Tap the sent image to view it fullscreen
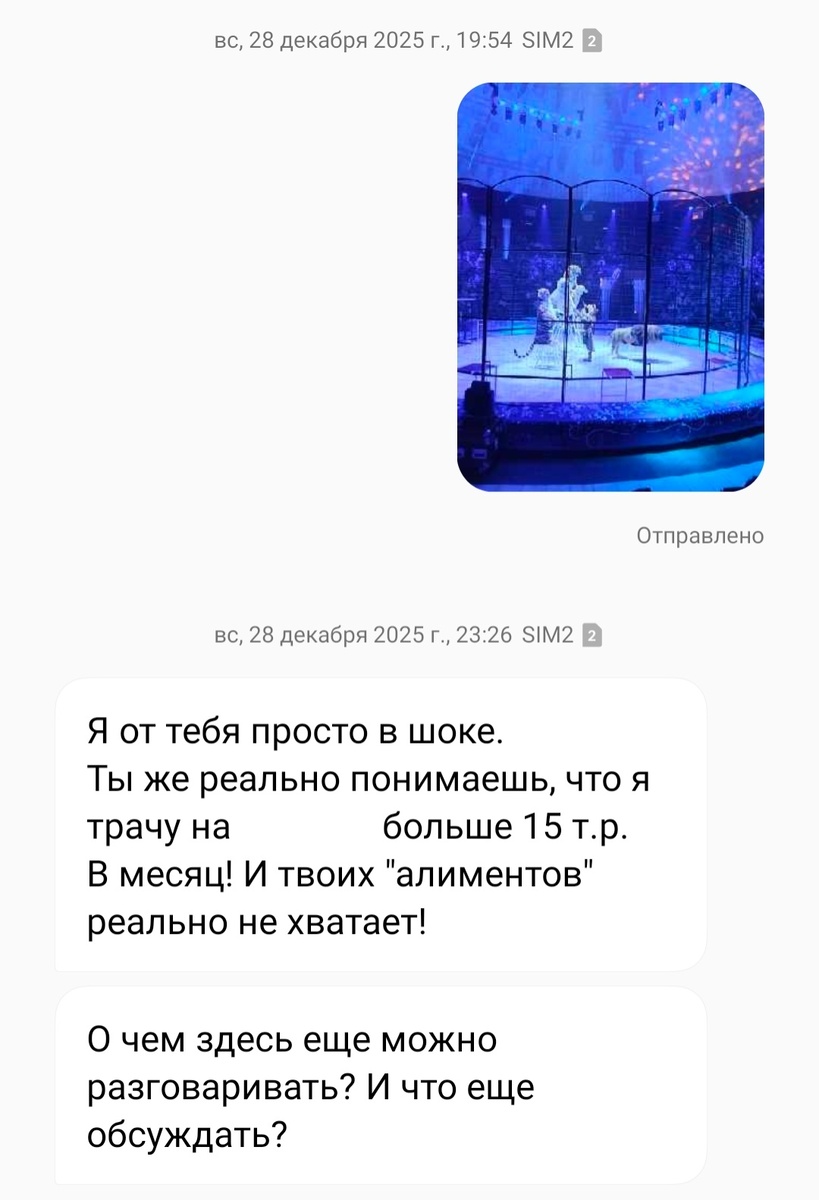 [x=610, y=292]
